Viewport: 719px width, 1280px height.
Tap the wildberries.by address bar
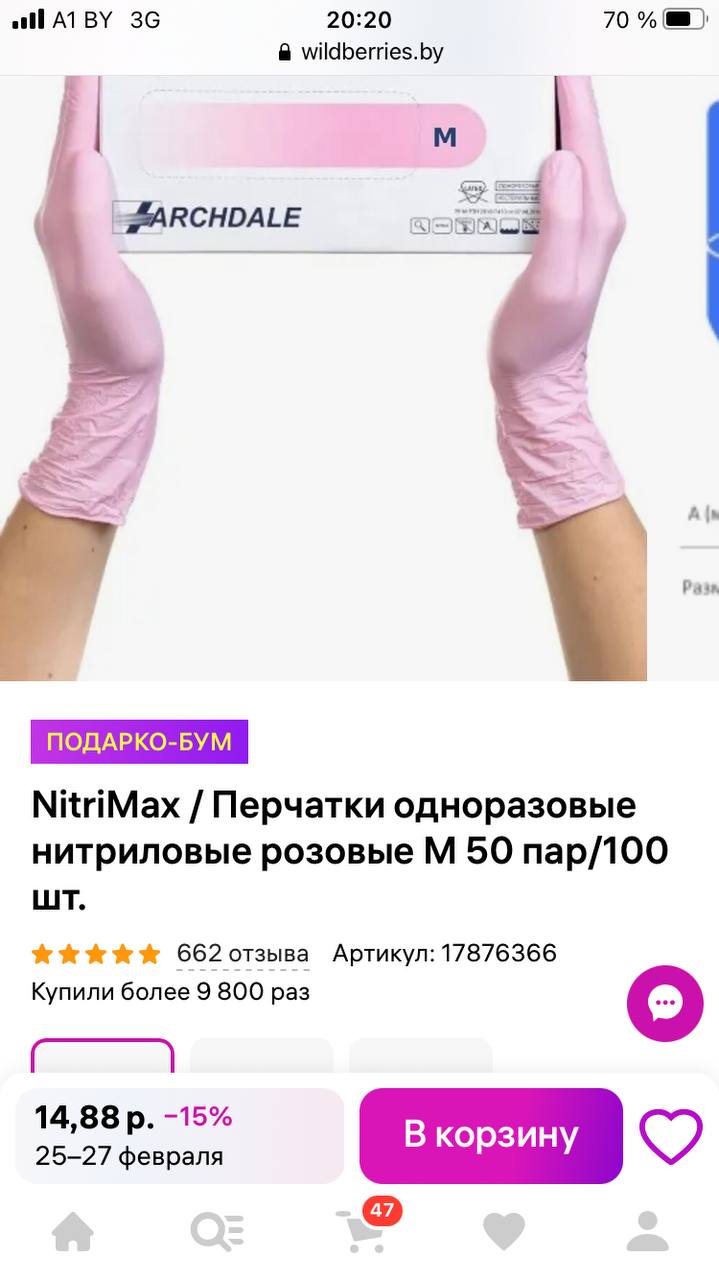click(360, 52)
